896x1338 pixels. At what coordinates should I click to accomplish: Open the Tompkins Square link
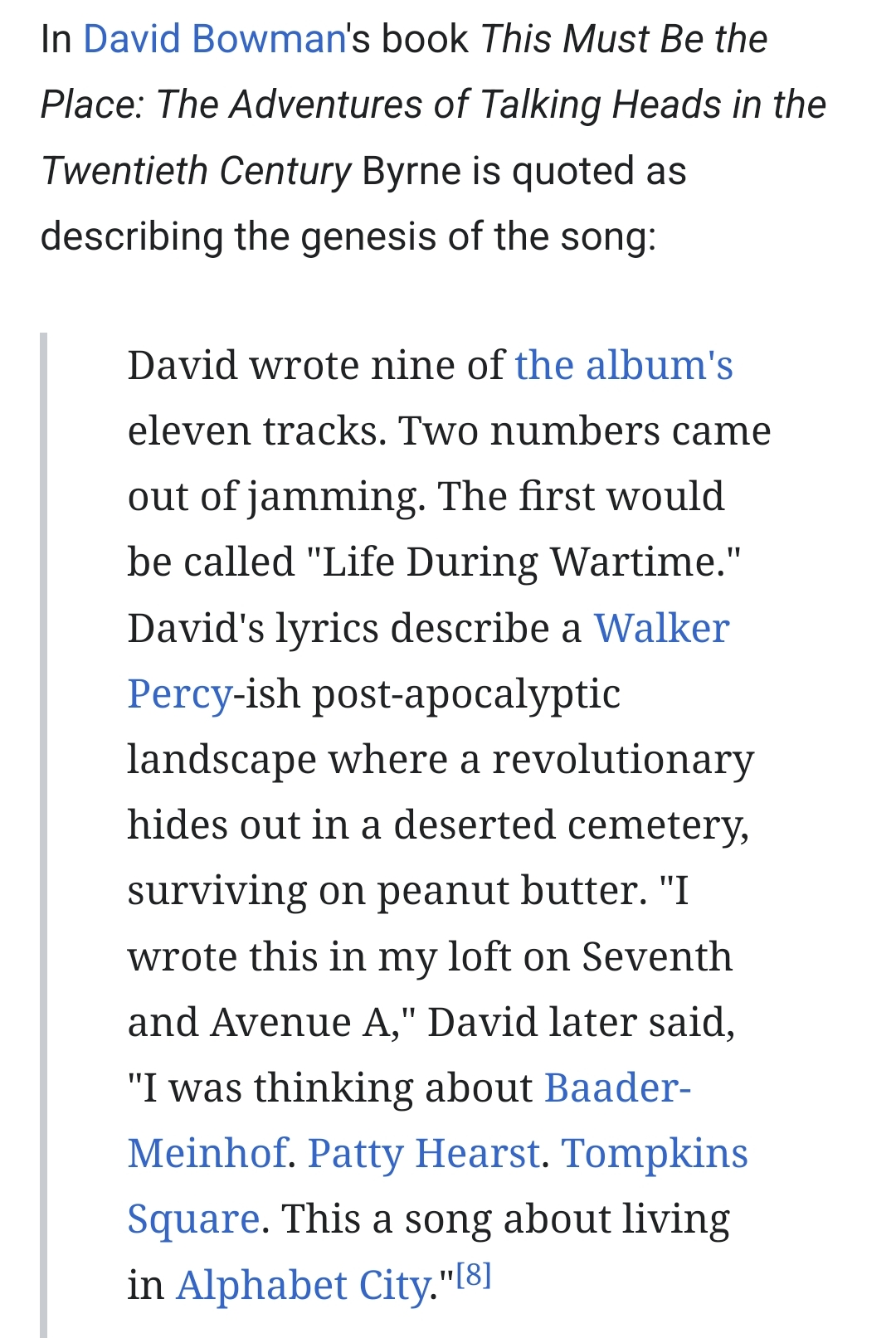[654, 1153]
